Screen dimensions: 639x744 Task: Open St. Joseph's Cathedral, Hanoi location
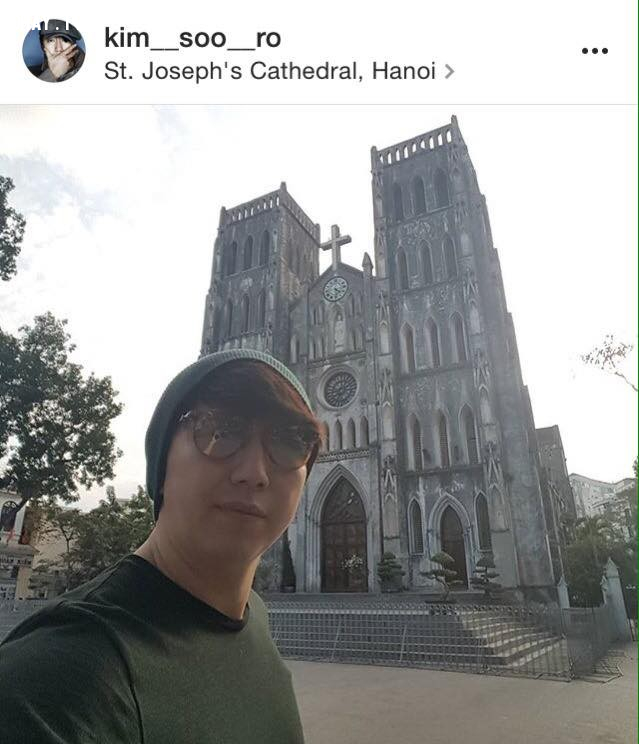pos(270,72)
